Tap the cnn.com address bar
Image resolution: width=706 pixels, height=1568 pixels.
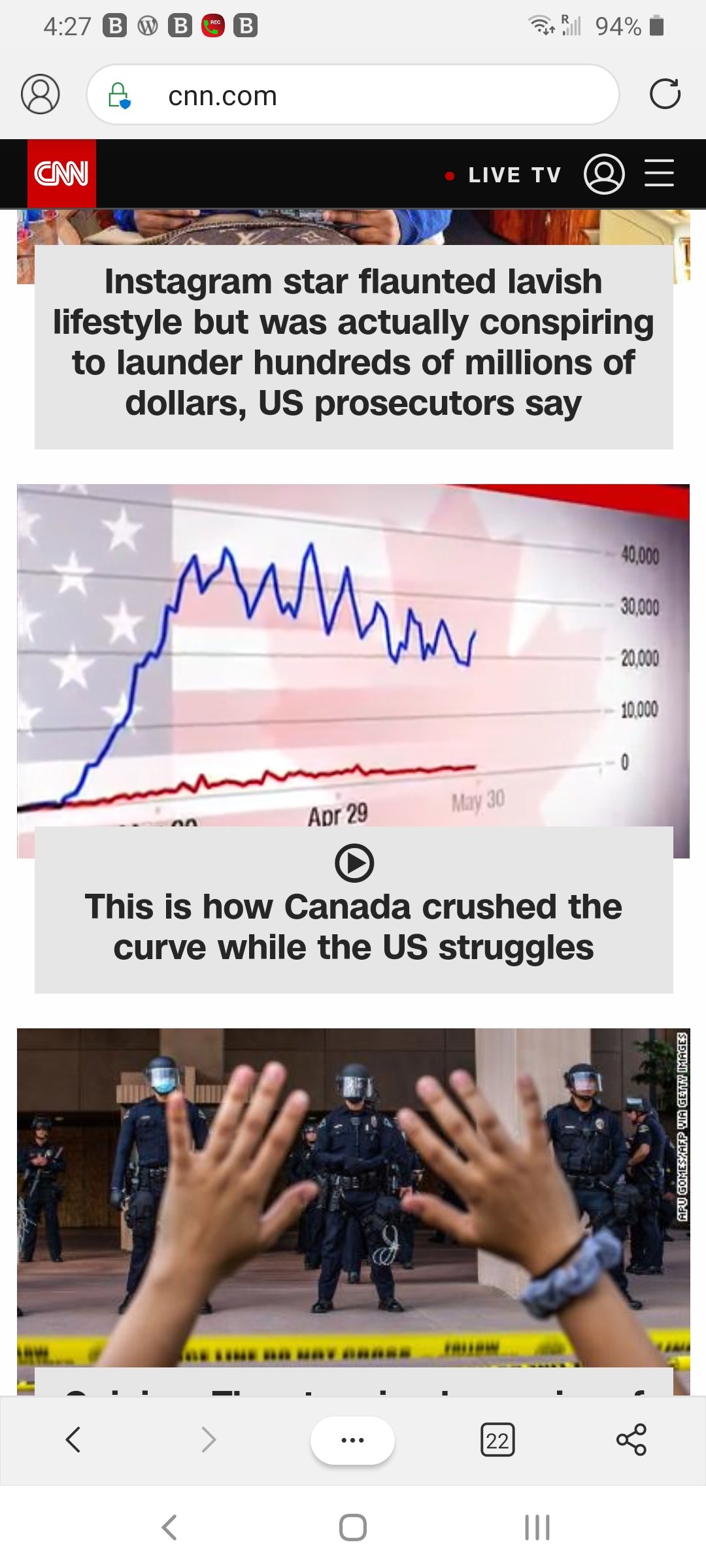pyautogui.click(x=353, y=95)
